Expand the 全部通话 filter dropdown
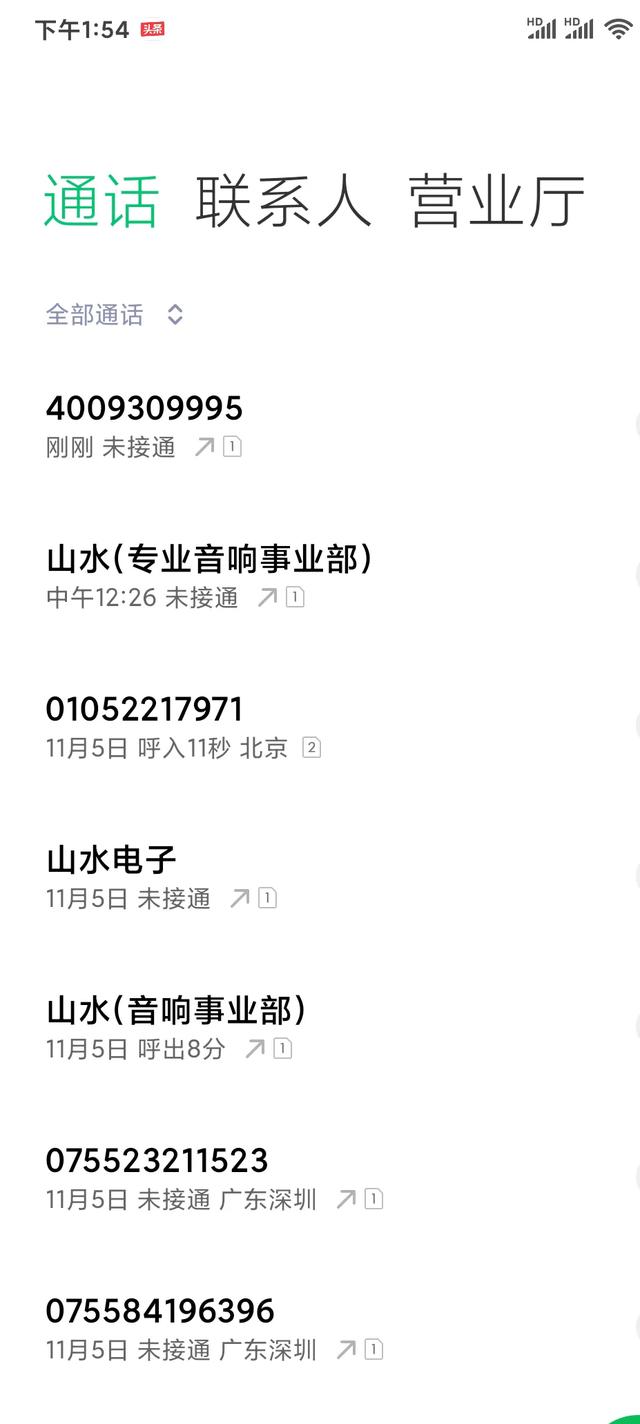The width and height of the screenshot is (640, 1424). (x=114, y=315)
